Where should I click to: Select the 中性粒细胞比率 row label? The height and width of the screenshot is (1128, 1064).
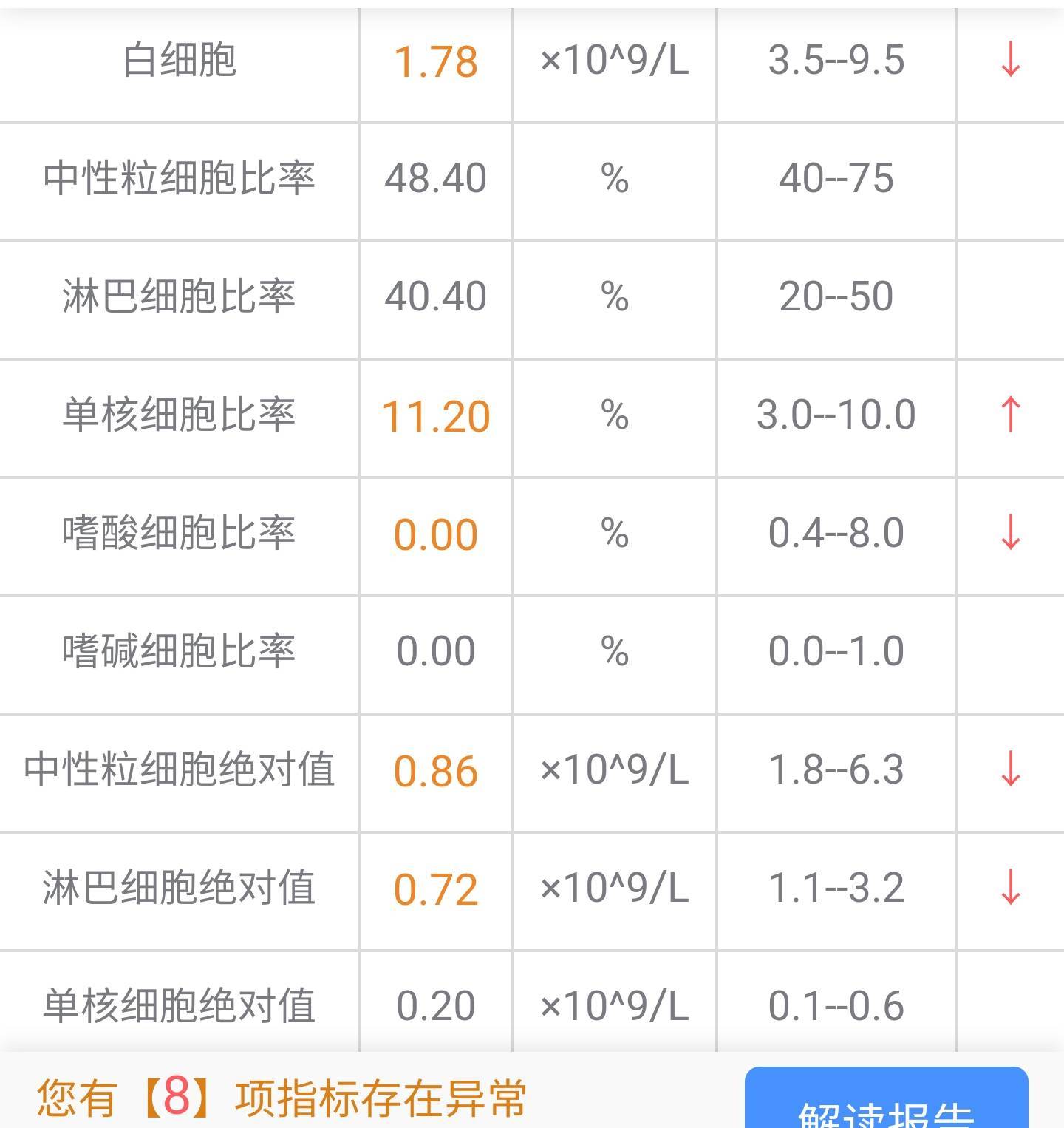(178, 180)
